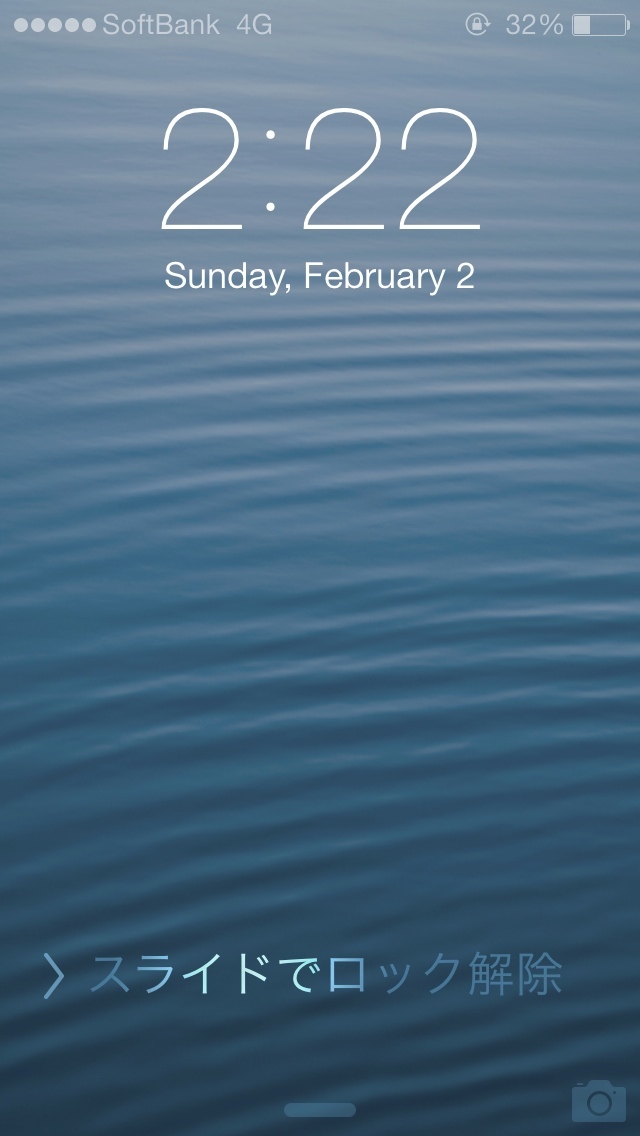Tap the camera shortcut icon
This screenshot has width=640, height=1136.
click(598, 1101)
